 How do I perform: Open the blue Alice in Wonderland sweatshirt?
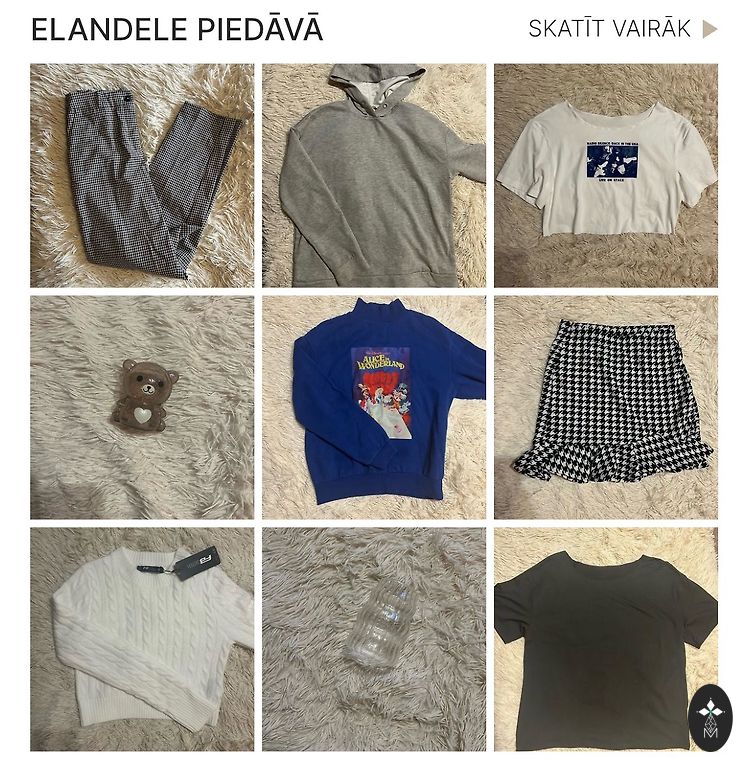374,407
